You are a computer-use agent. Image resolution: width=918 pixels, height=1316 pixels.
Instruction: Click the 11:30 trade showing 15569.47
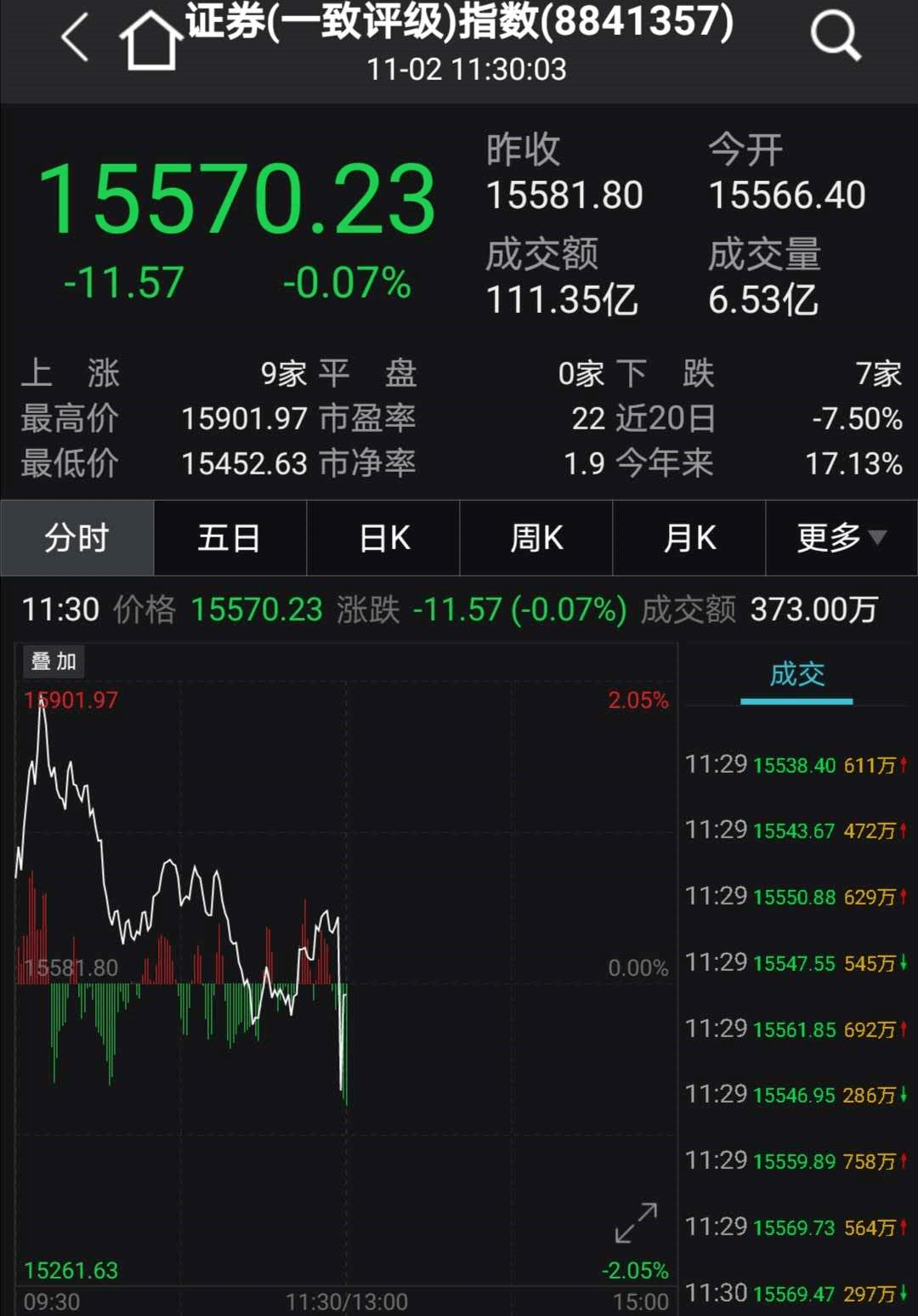pos(795,1291)
